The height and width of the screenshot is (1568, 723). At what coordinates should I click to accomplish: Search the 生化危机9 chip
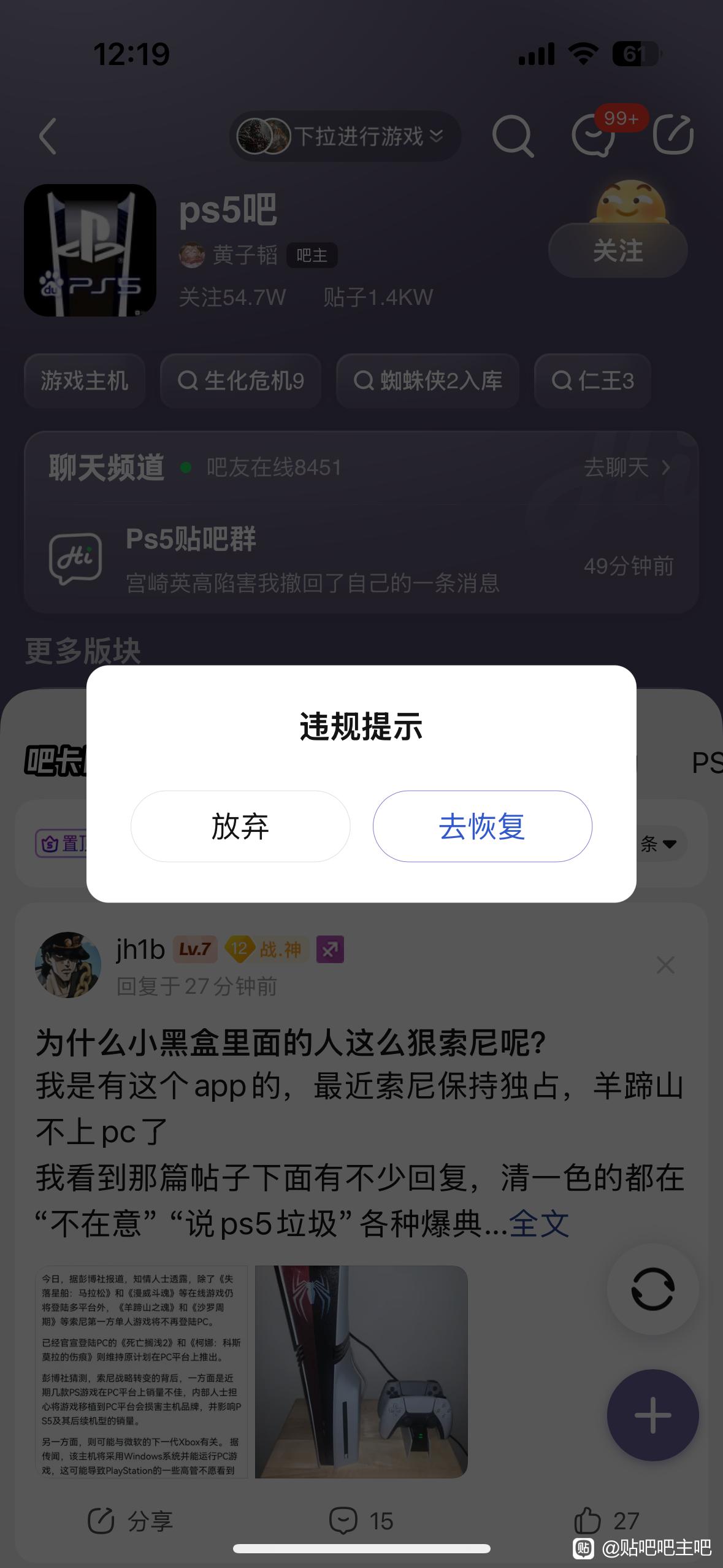click(240, 381)
